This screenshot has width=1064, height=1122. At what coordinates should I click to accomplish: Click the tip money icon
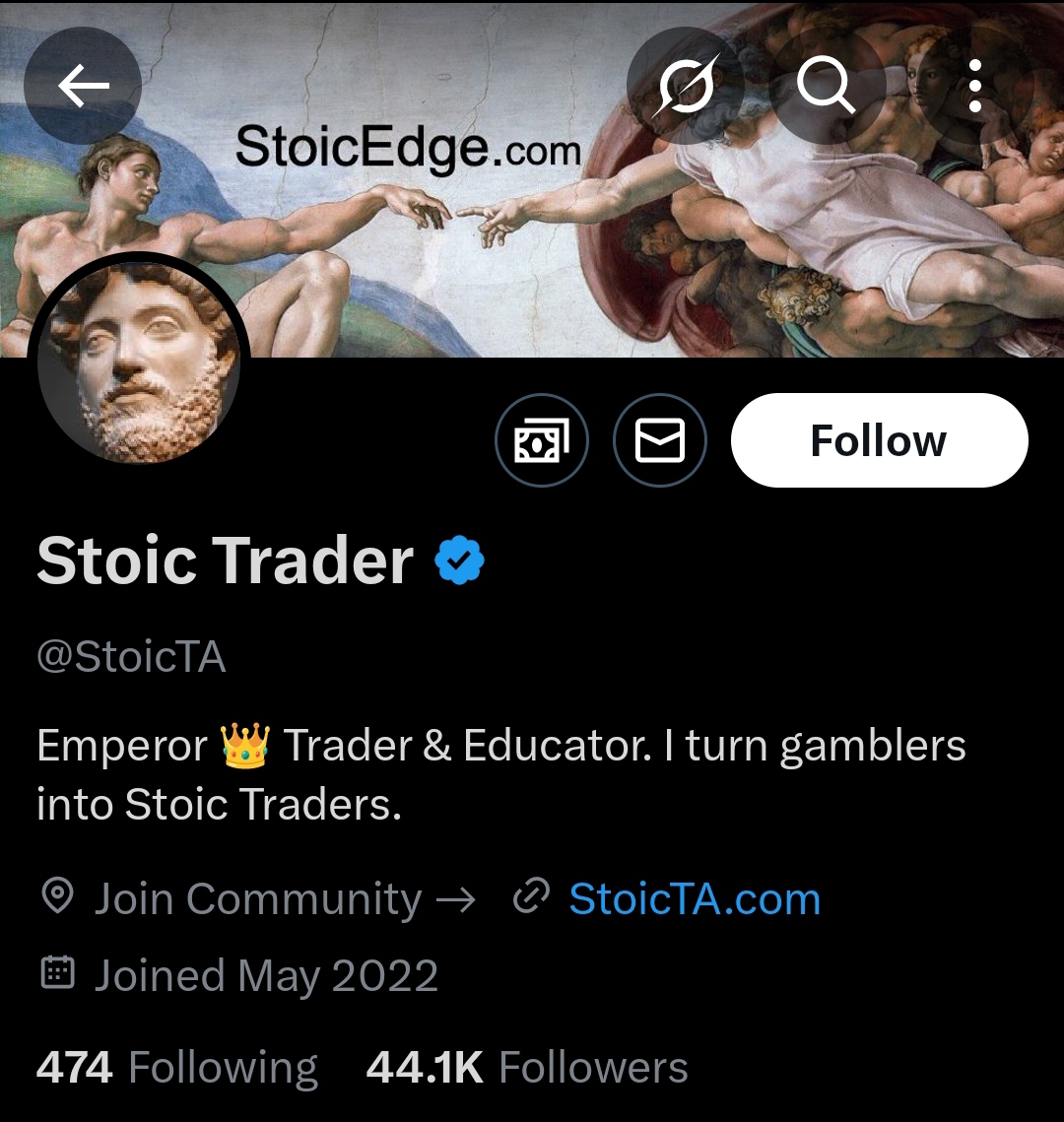541,440
